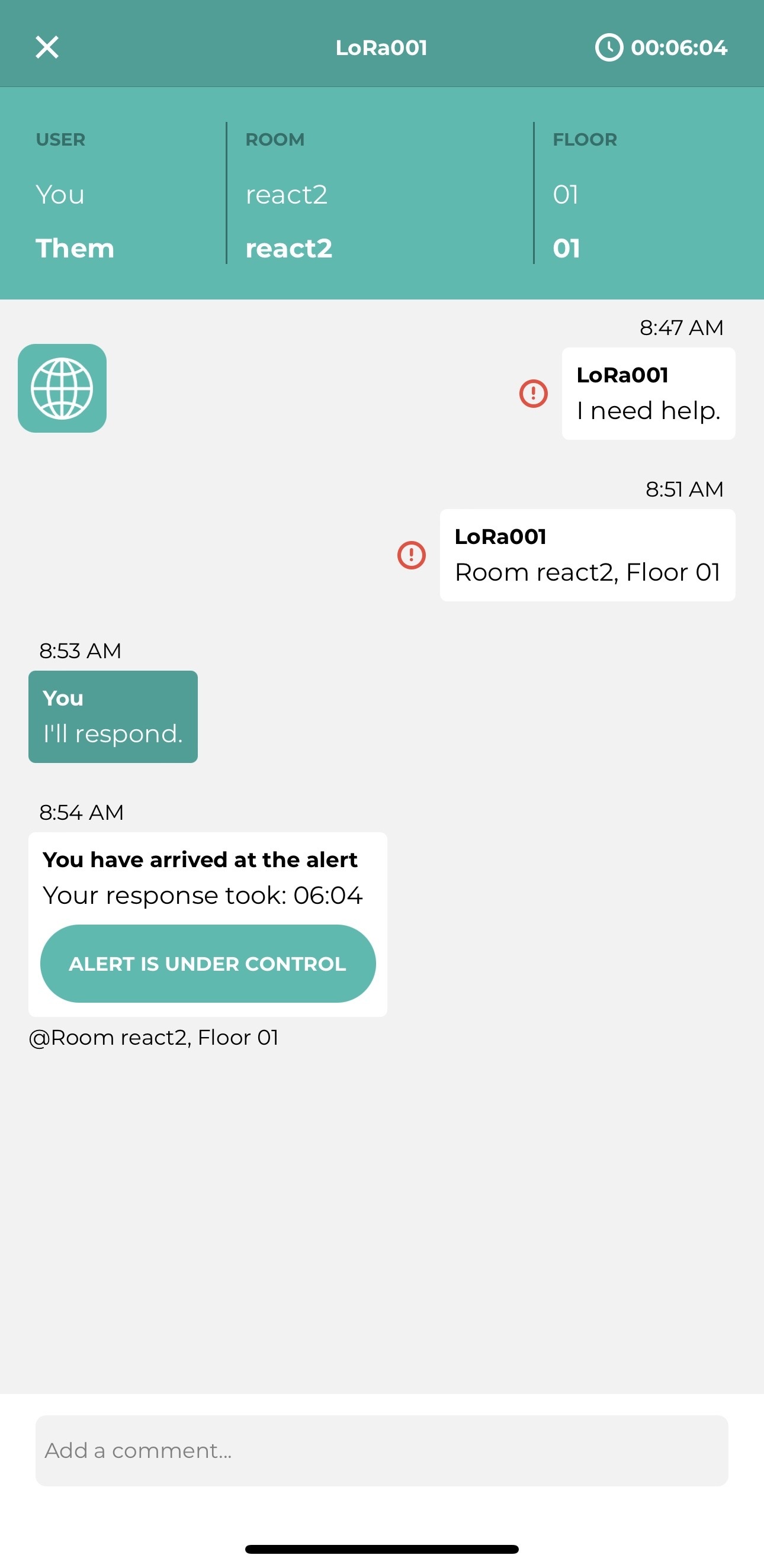
Task: Click the FLOOR column heading
Action: [585, 139]
